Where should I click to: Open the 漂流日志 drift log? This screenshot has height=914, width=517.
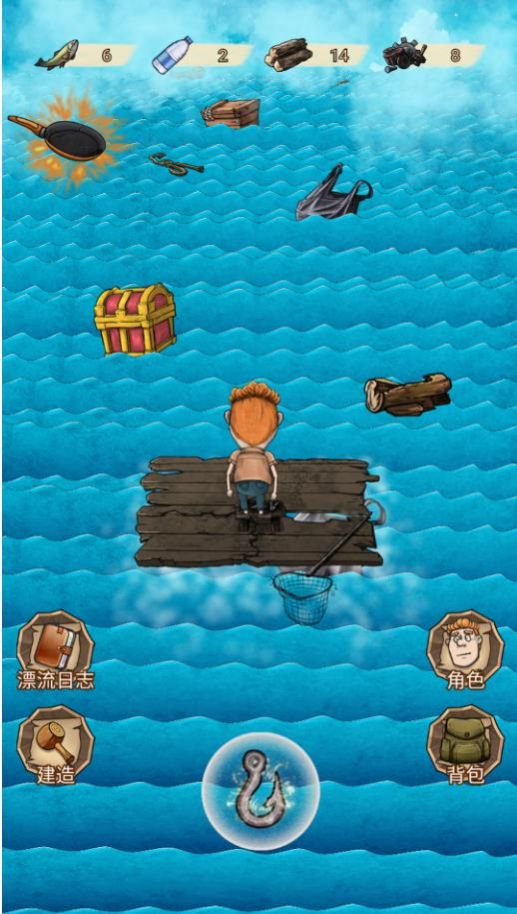[x=55, y=649]
